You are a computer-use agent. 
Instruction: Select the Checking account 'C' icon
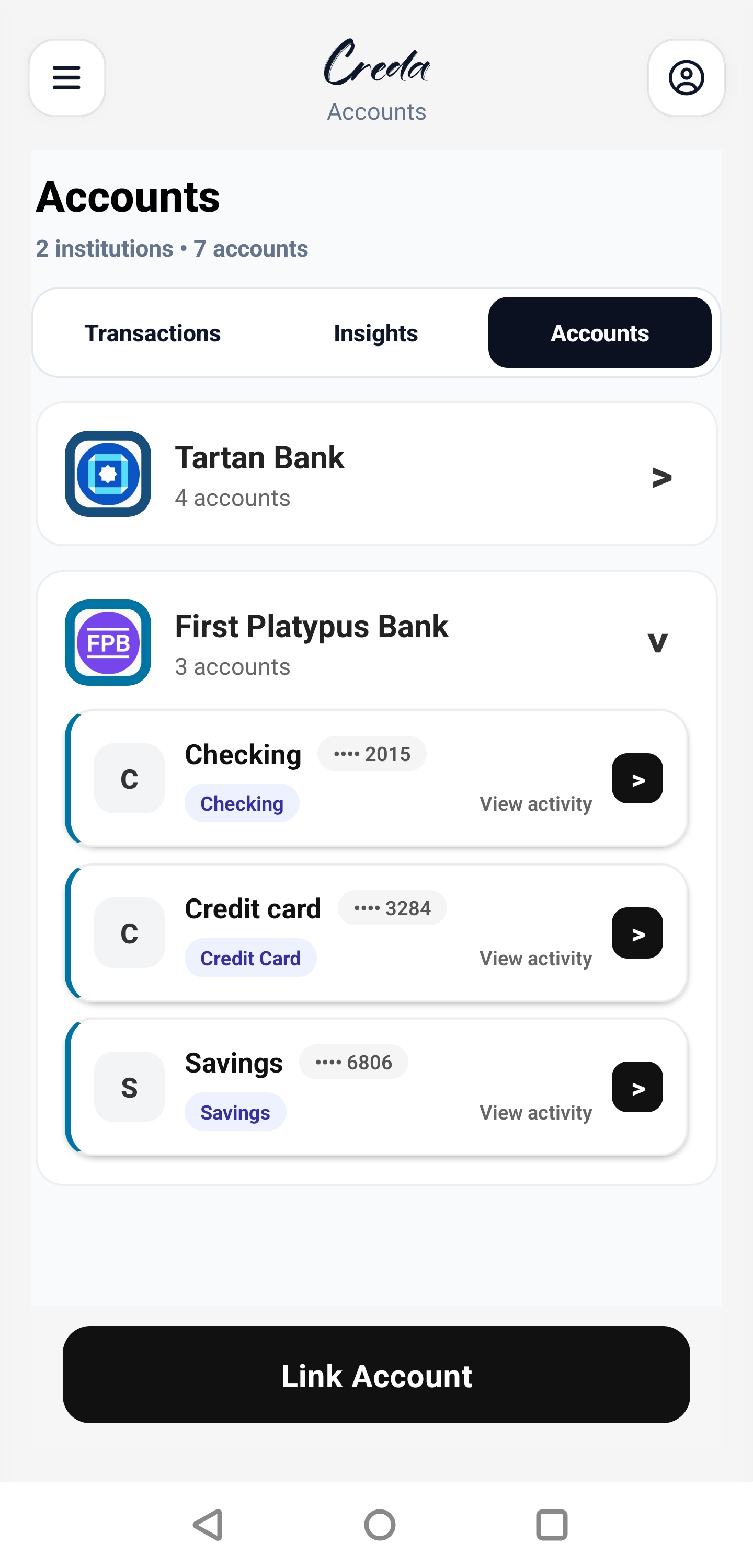click(x=129, y=778)
